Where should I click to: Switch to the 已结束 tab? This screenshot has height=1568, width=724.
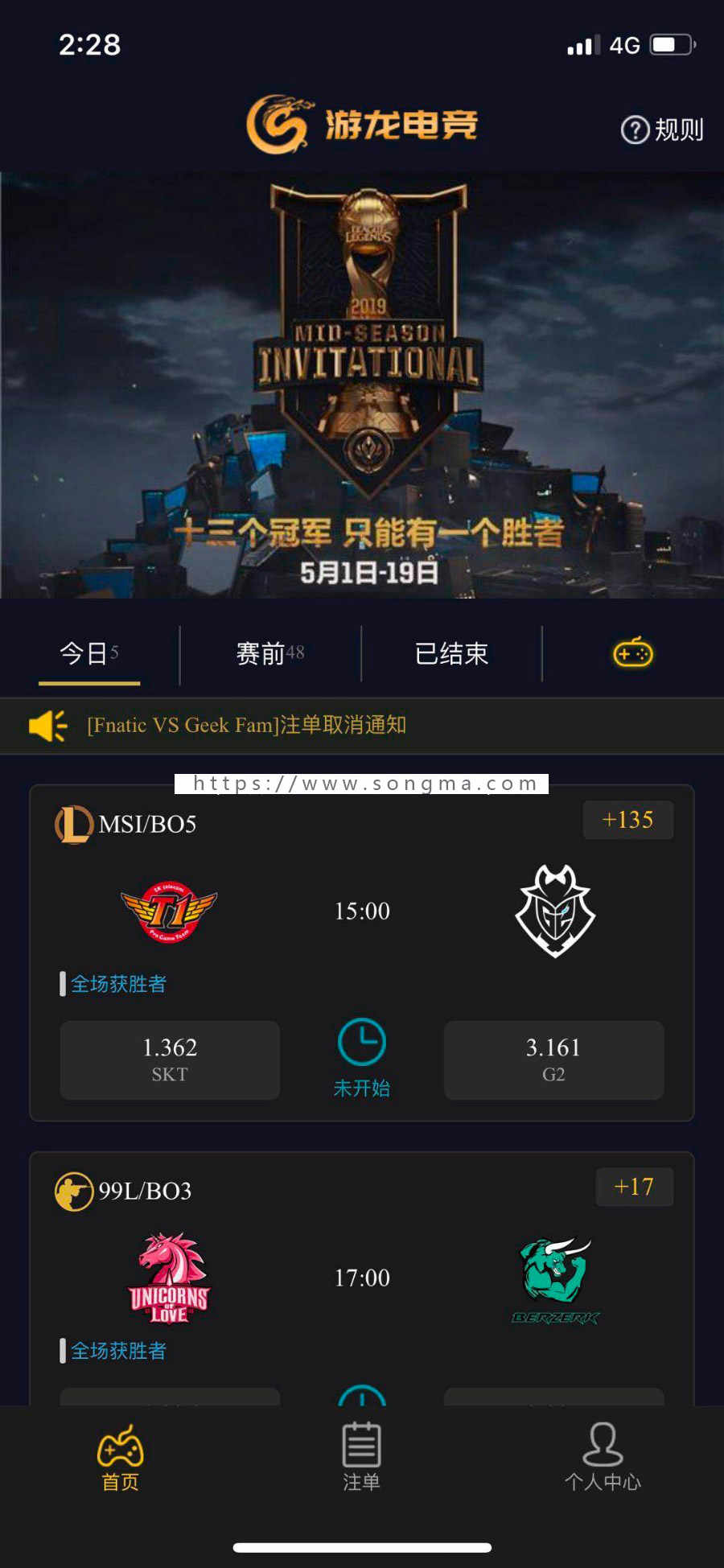pyautogui.click(x=451, y=653)
